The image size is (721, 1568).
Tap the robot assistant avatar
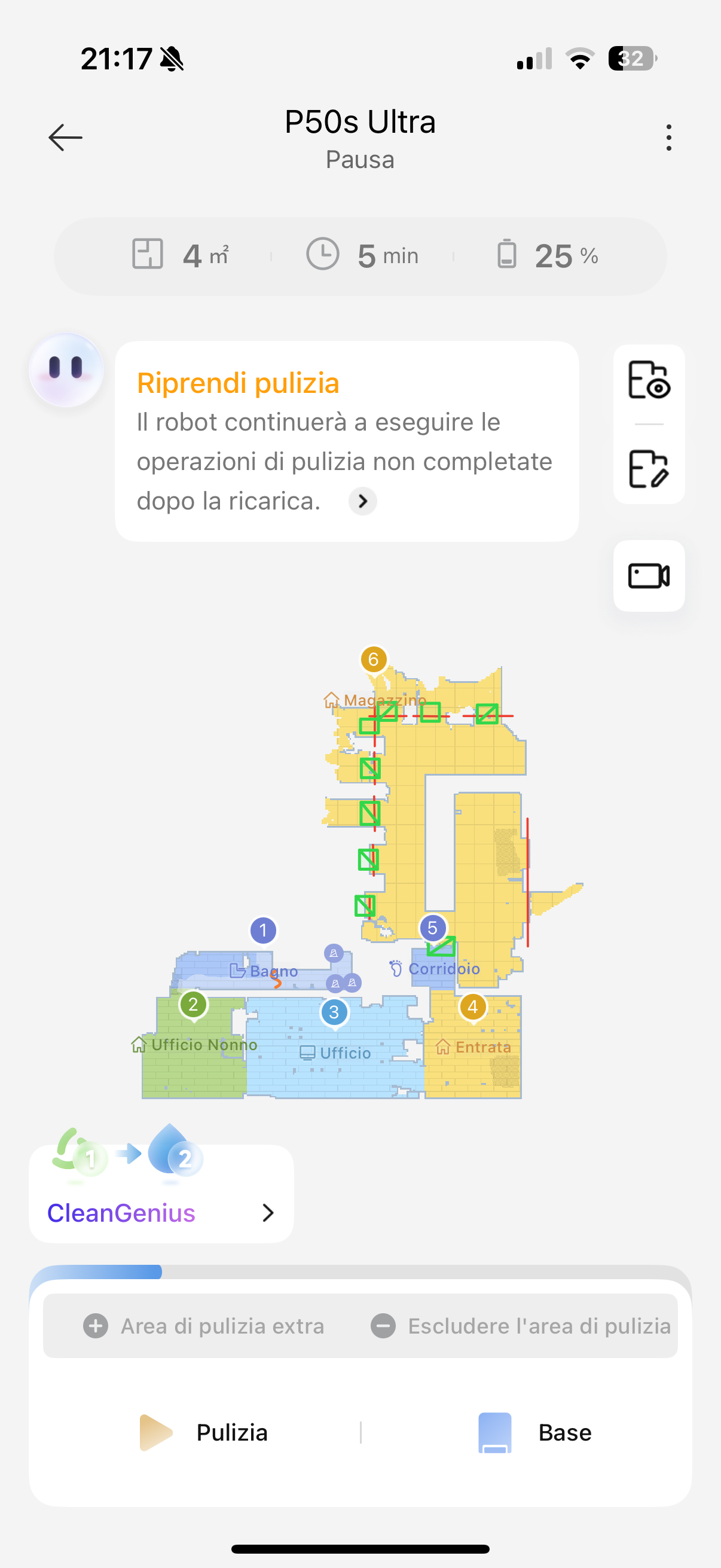66,370
